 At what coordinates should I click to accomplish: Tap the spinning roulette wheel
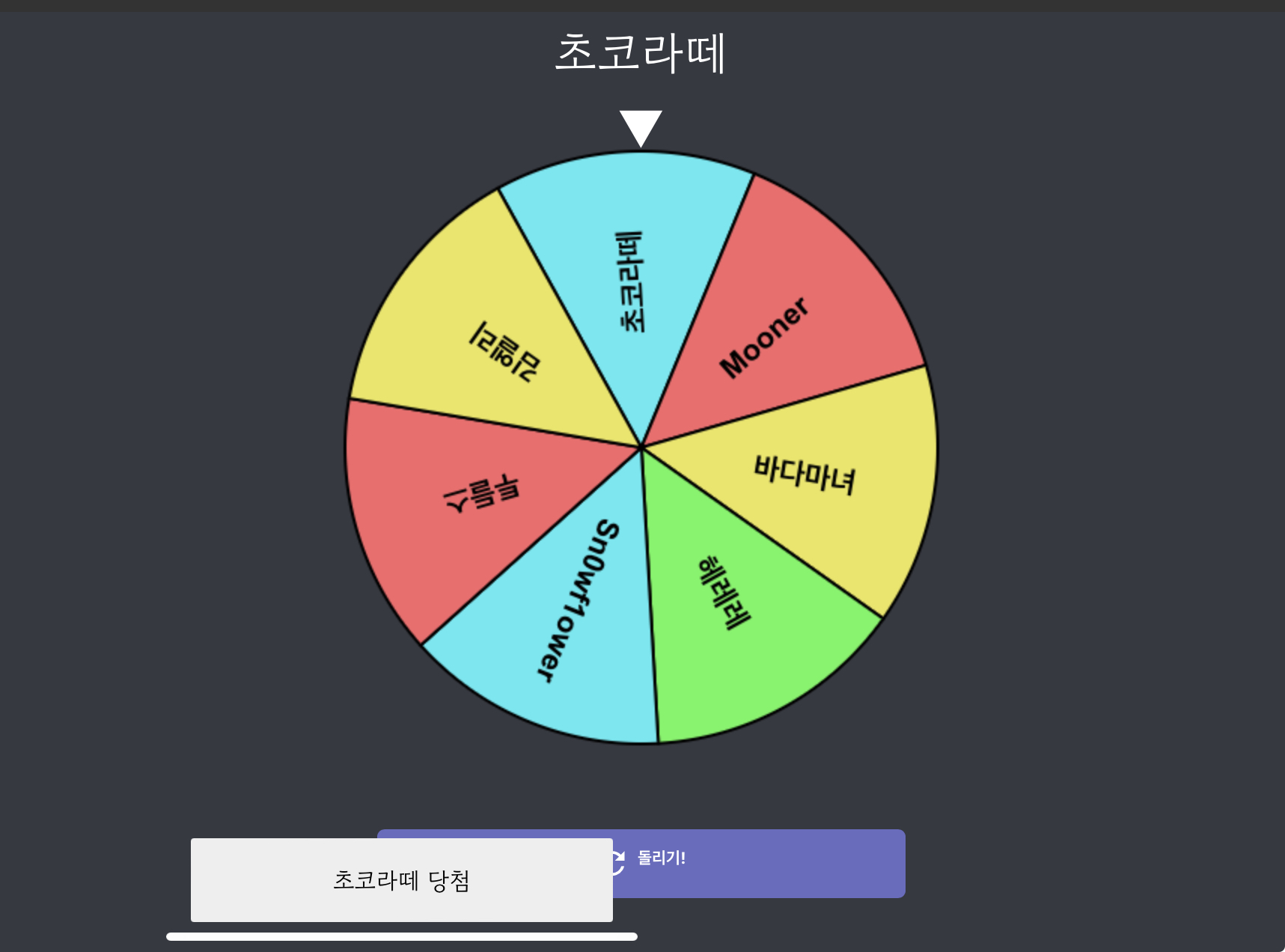641,448
